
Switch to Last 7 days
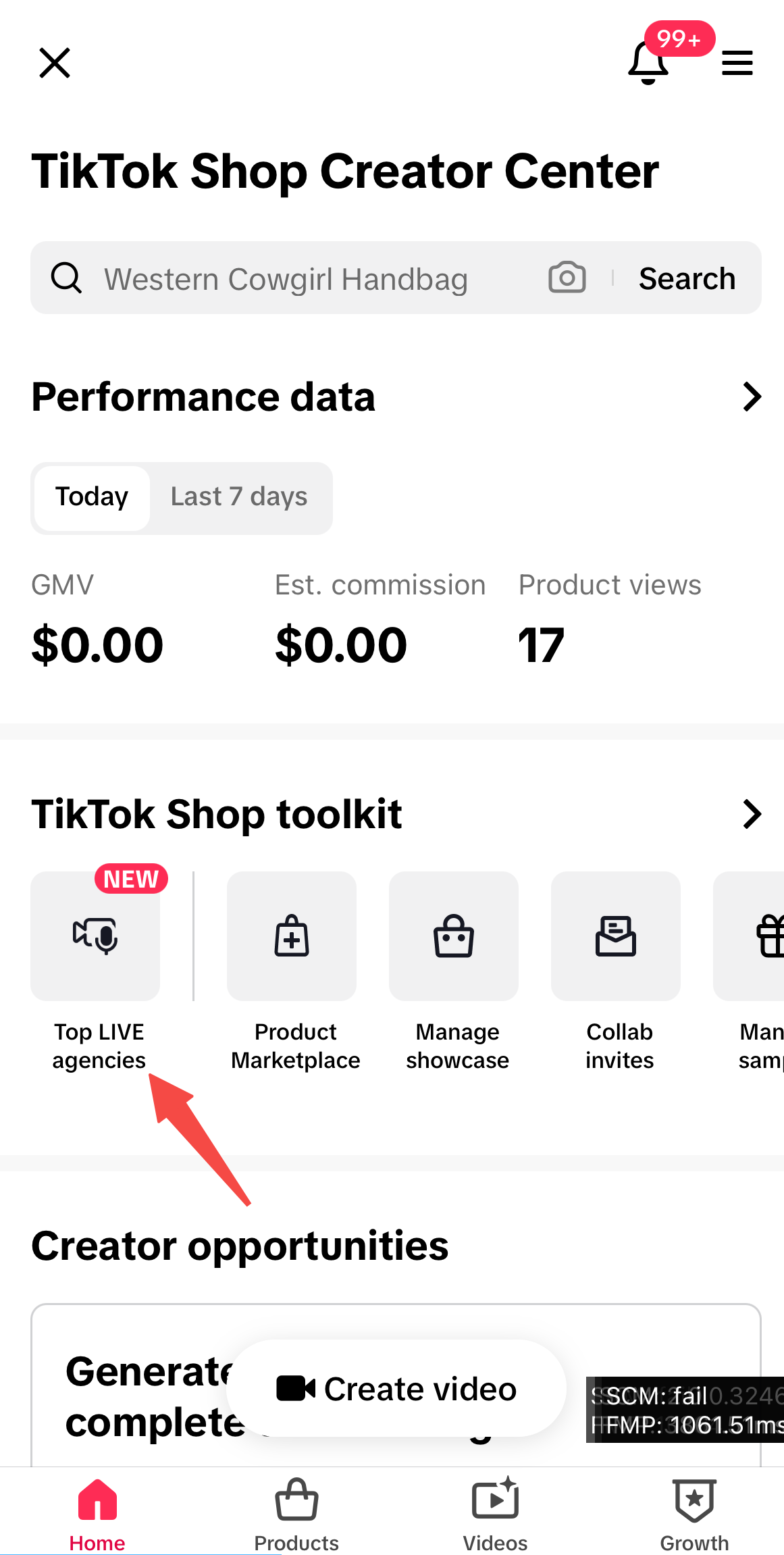[x=239, y=497]
